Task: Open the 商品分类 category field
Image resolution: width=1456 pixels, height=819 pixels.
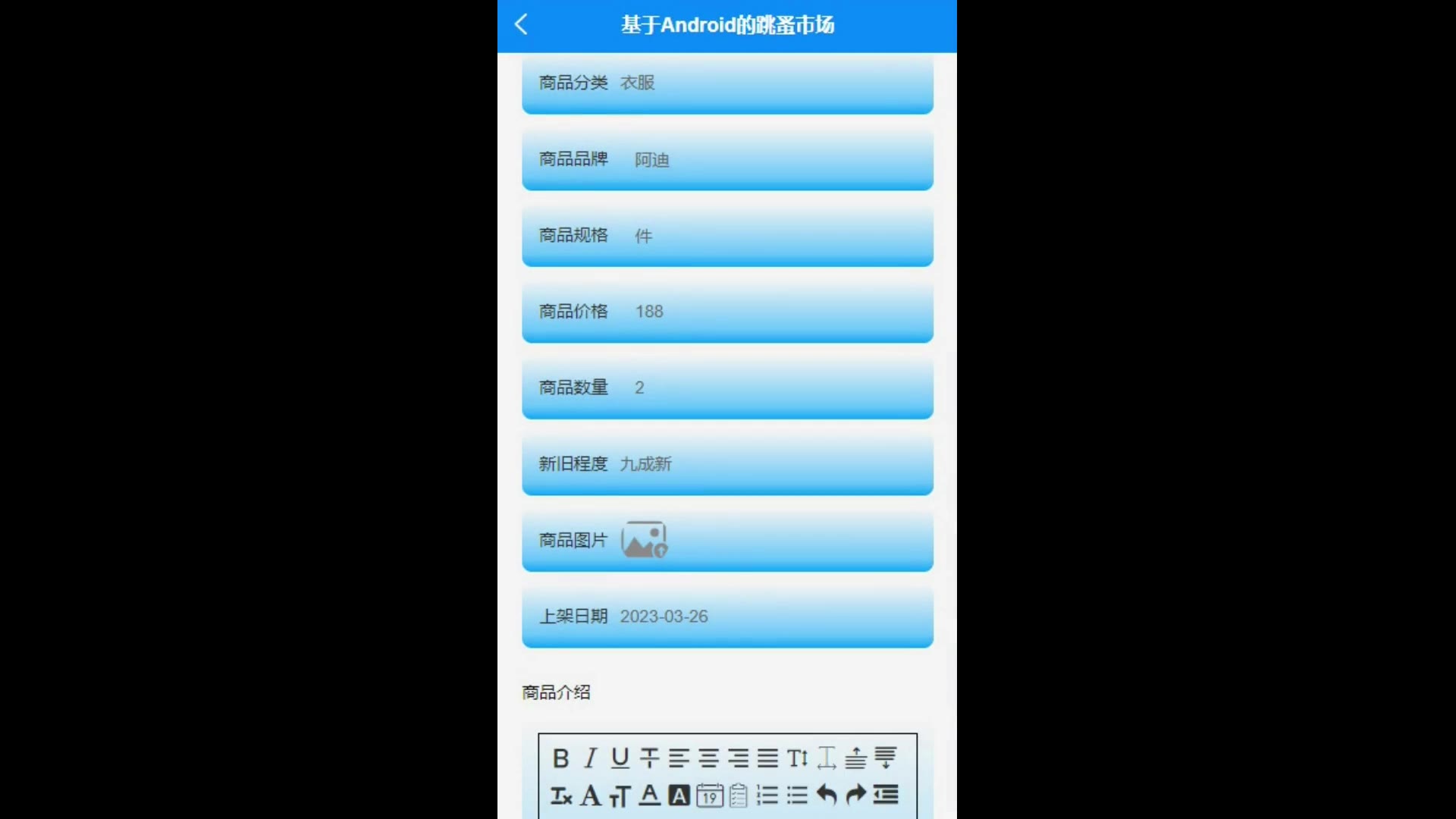Action: coord(726,83)
